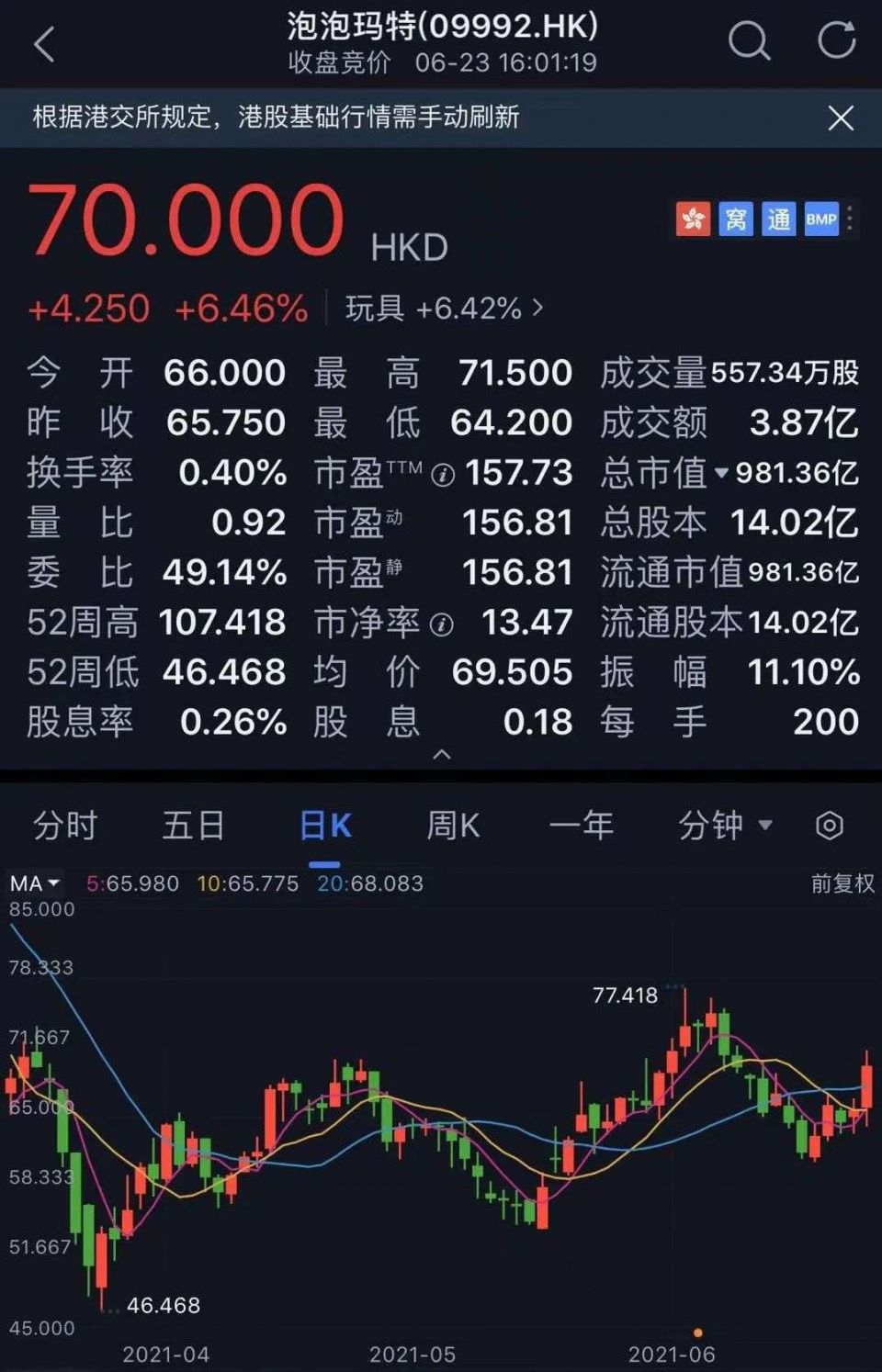
Task: Tap the info icon beside 市盈TTM
Action: tap(443, 475)
